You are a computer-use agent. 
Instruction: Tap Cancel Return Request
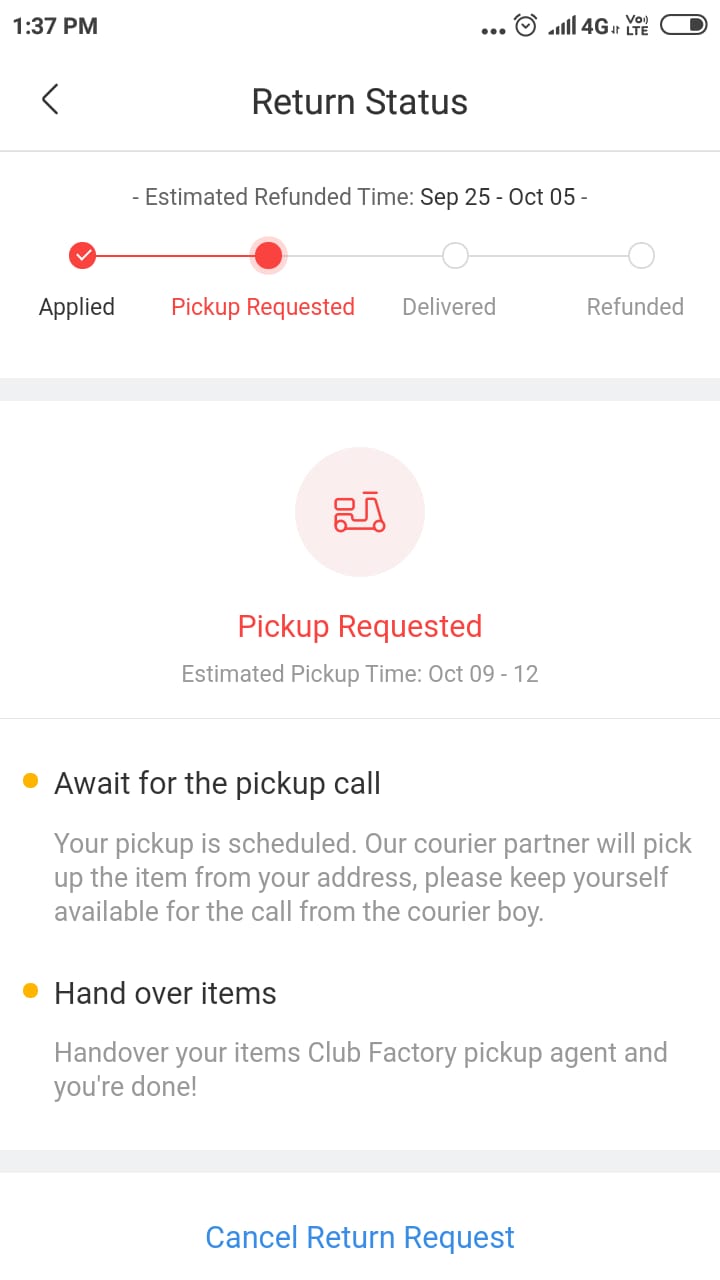pos(360,1237)
